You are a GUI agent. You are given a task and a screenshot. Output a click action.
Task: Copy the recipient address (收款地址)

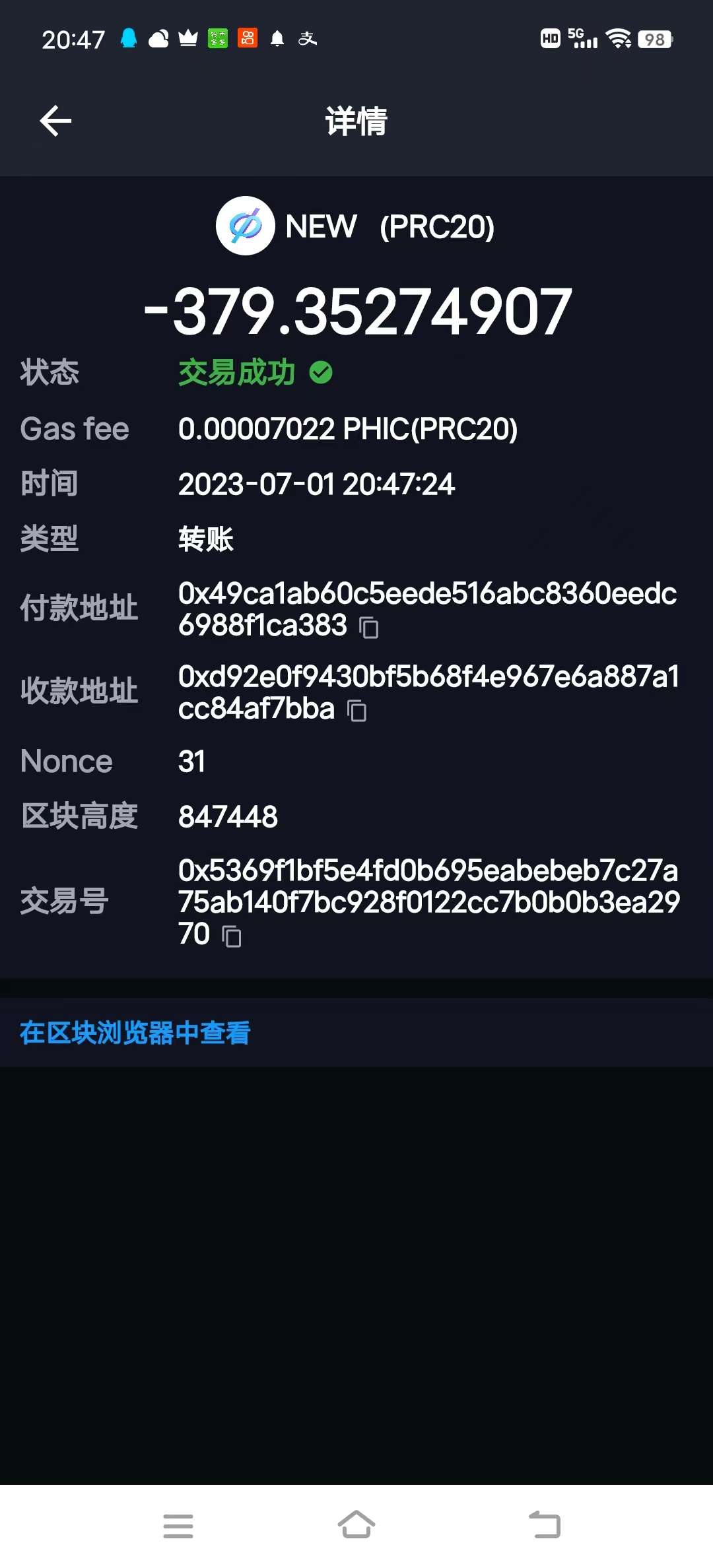(357, 711)
